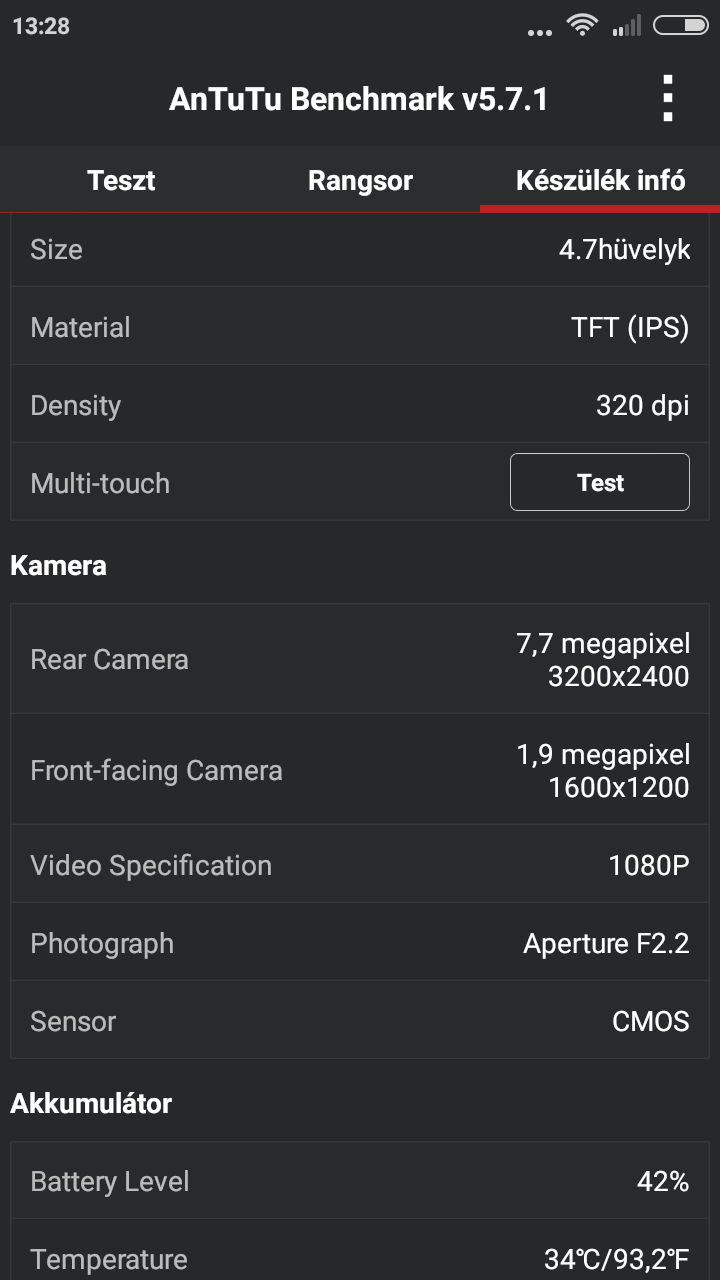Switch to the Teszt tab

click(x=120, y=181)
